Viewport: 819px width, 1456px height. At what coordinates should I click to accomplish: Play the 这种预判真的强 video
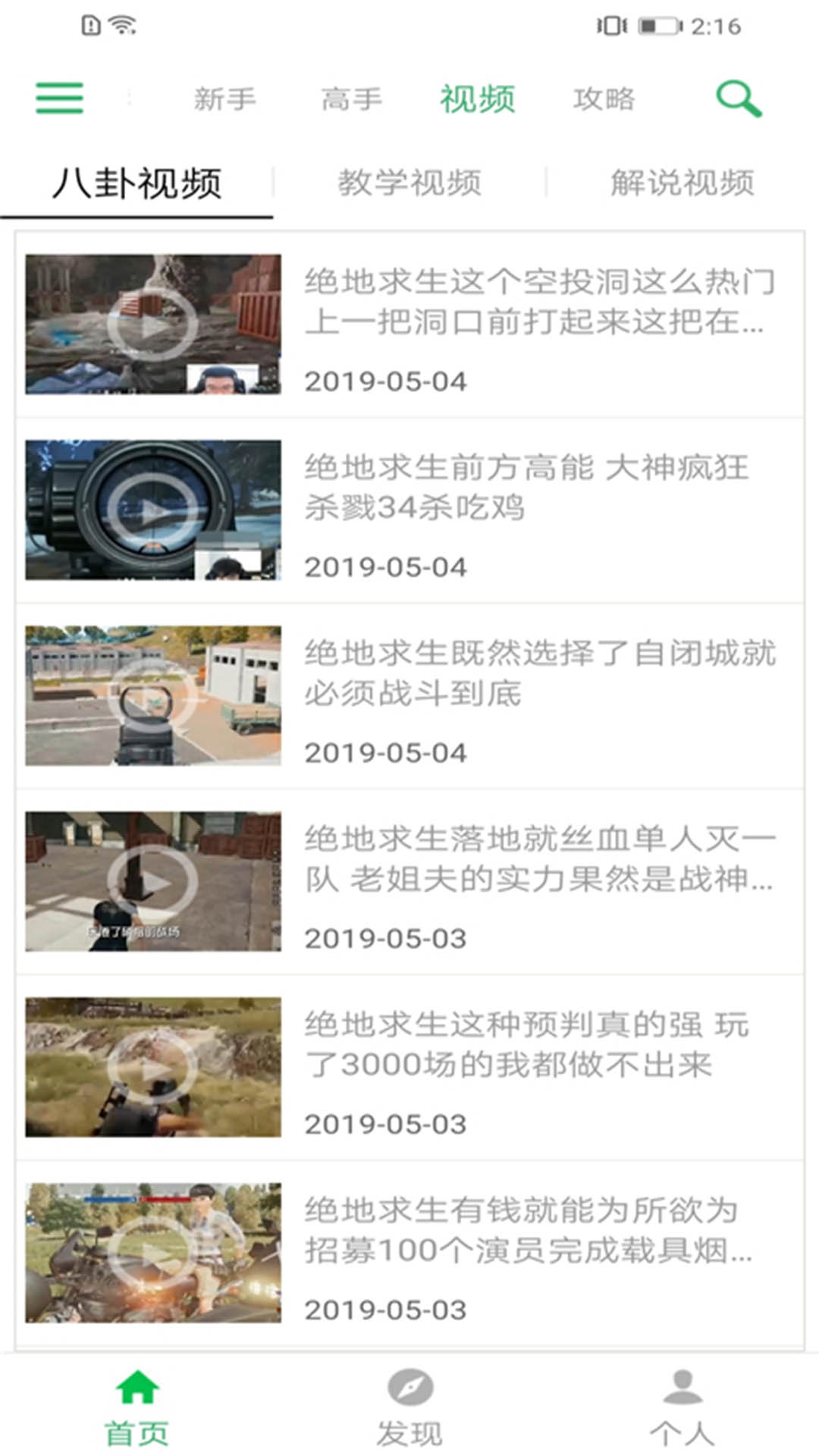point(409,1068)
